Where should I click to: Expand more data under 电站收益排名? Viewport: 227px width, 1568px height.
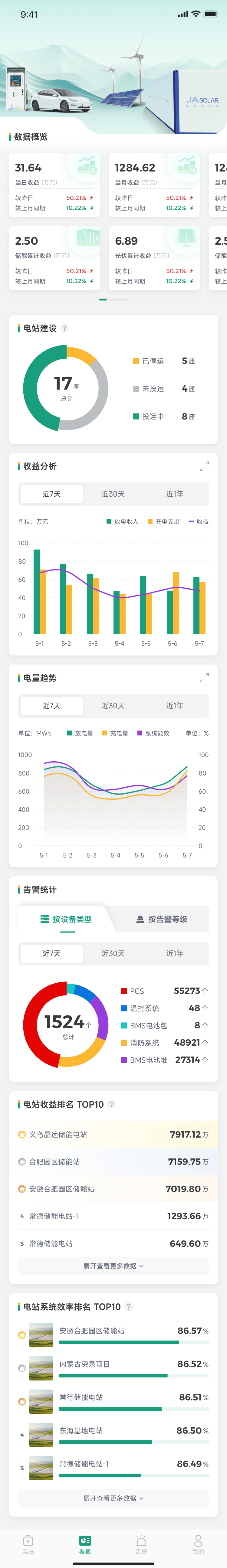point(113,1266)
